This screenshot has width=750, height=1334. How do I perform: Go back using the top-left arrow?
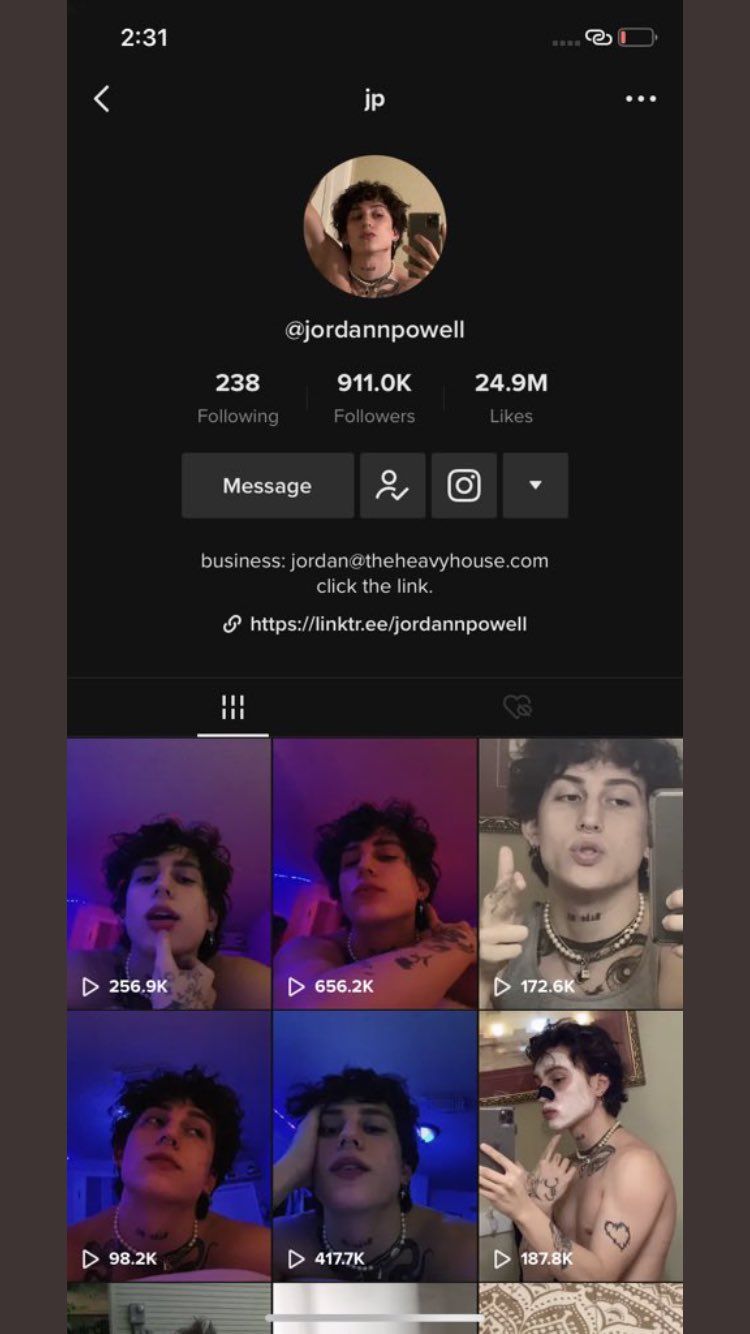(x=101, y=98)
